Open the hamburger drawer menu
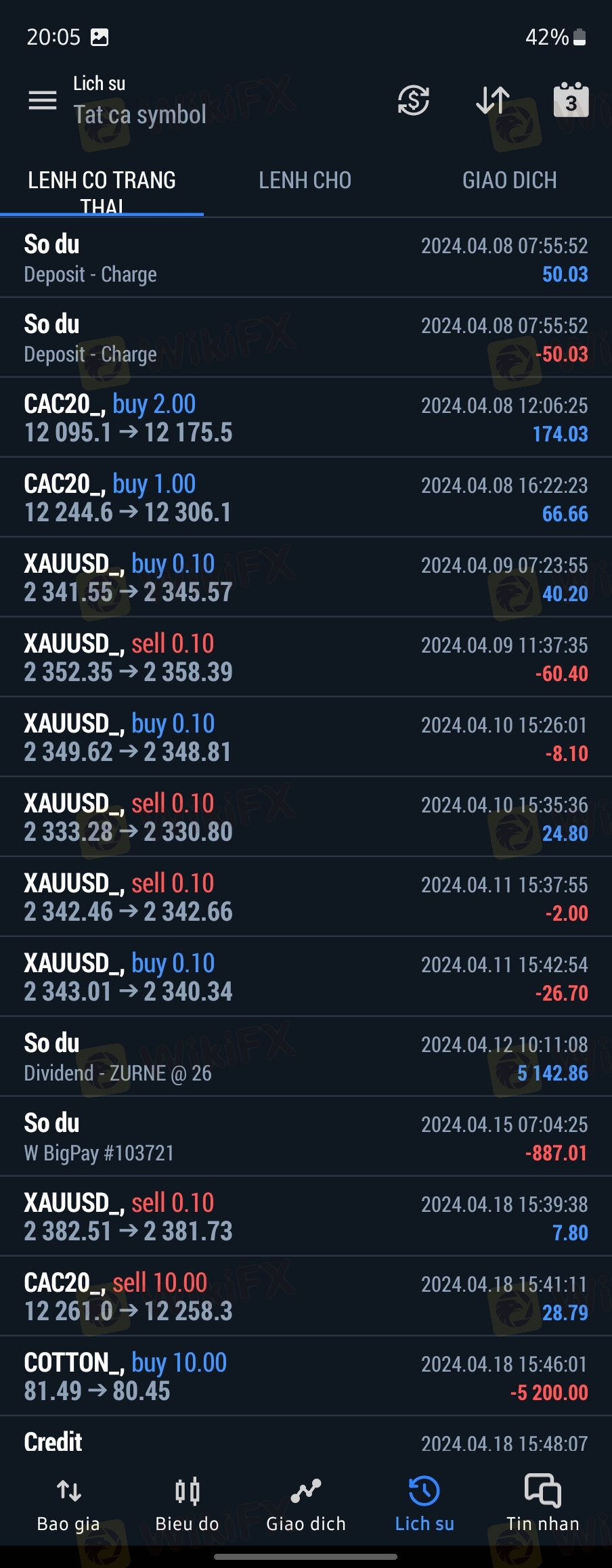The image size is (612, 1568). (x=42, y=100)
